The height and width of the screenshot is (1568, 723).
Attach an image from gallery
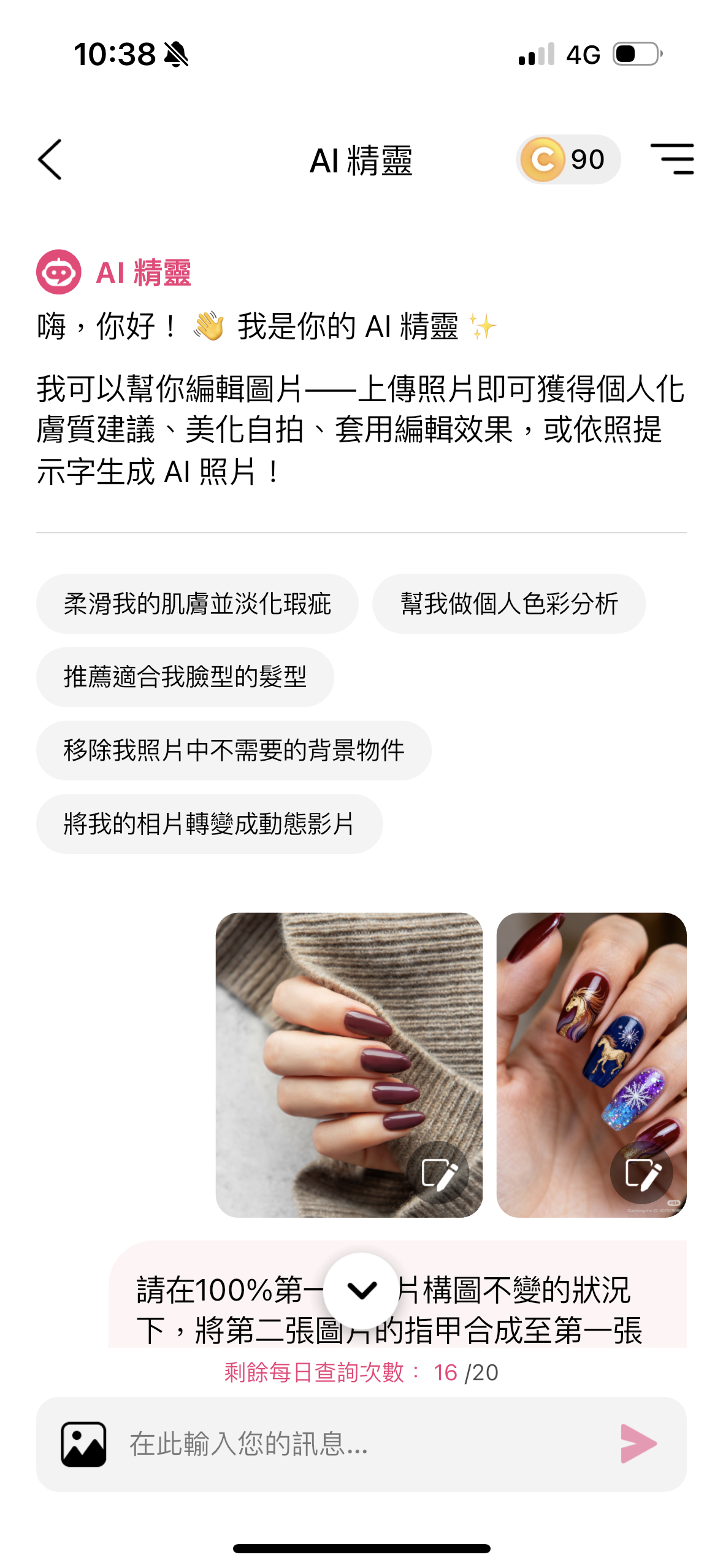pyautogui.click(x=84, y=1444)
